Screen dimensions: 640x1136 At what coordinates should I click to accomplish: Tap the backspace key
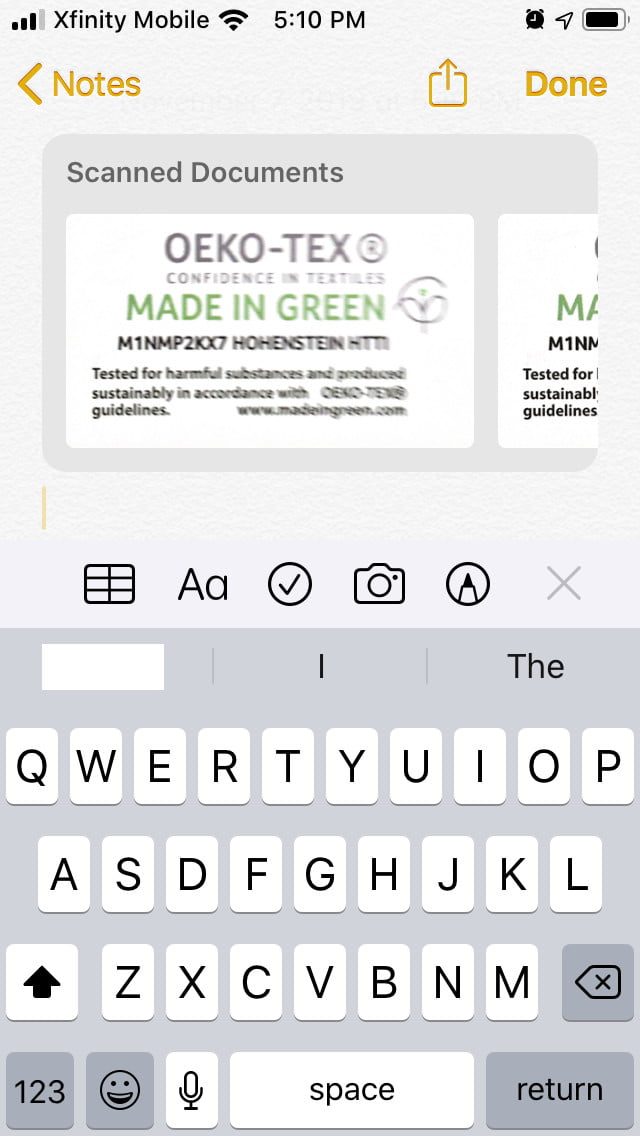pyautogui.click(x=598, y=983)
